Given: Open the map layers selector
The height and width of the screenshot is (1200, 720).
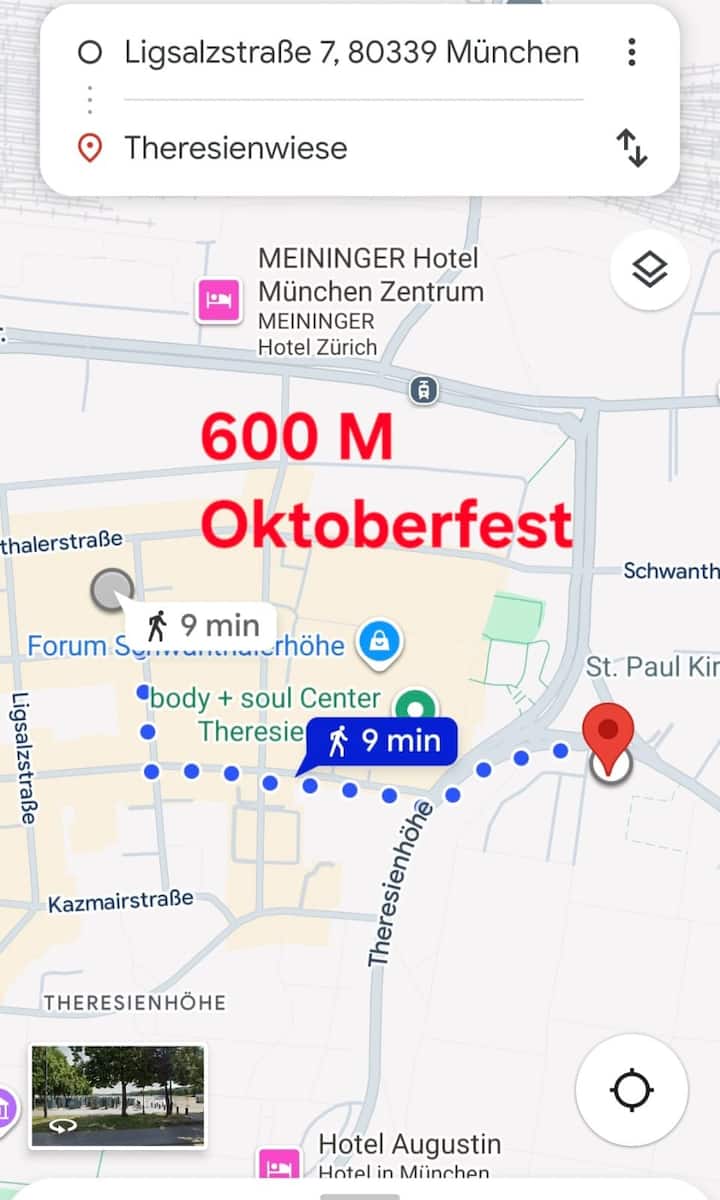Looking at the screenshot, I should pyautogui.click(x=649, y=270).
